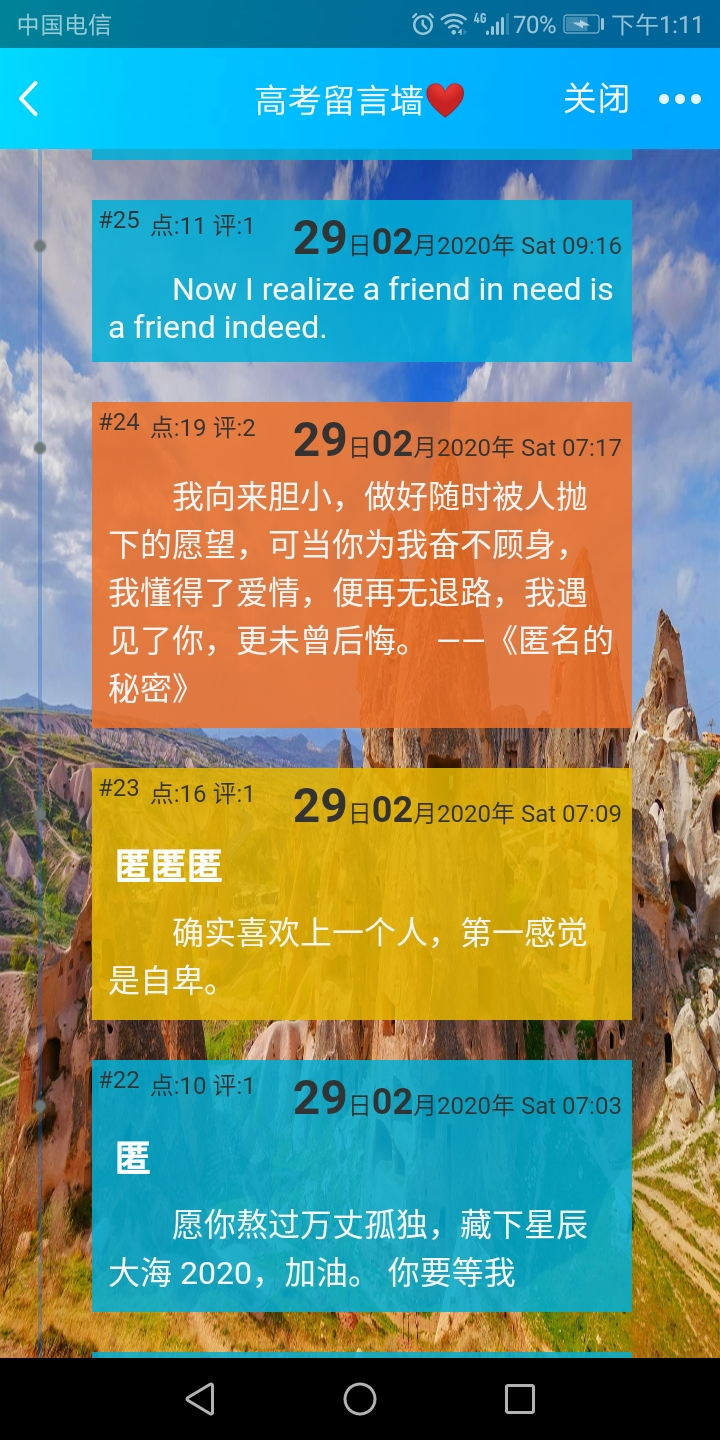720x1440 pixels.
Task: Tap the system home button
Action: click(360, 1399)
